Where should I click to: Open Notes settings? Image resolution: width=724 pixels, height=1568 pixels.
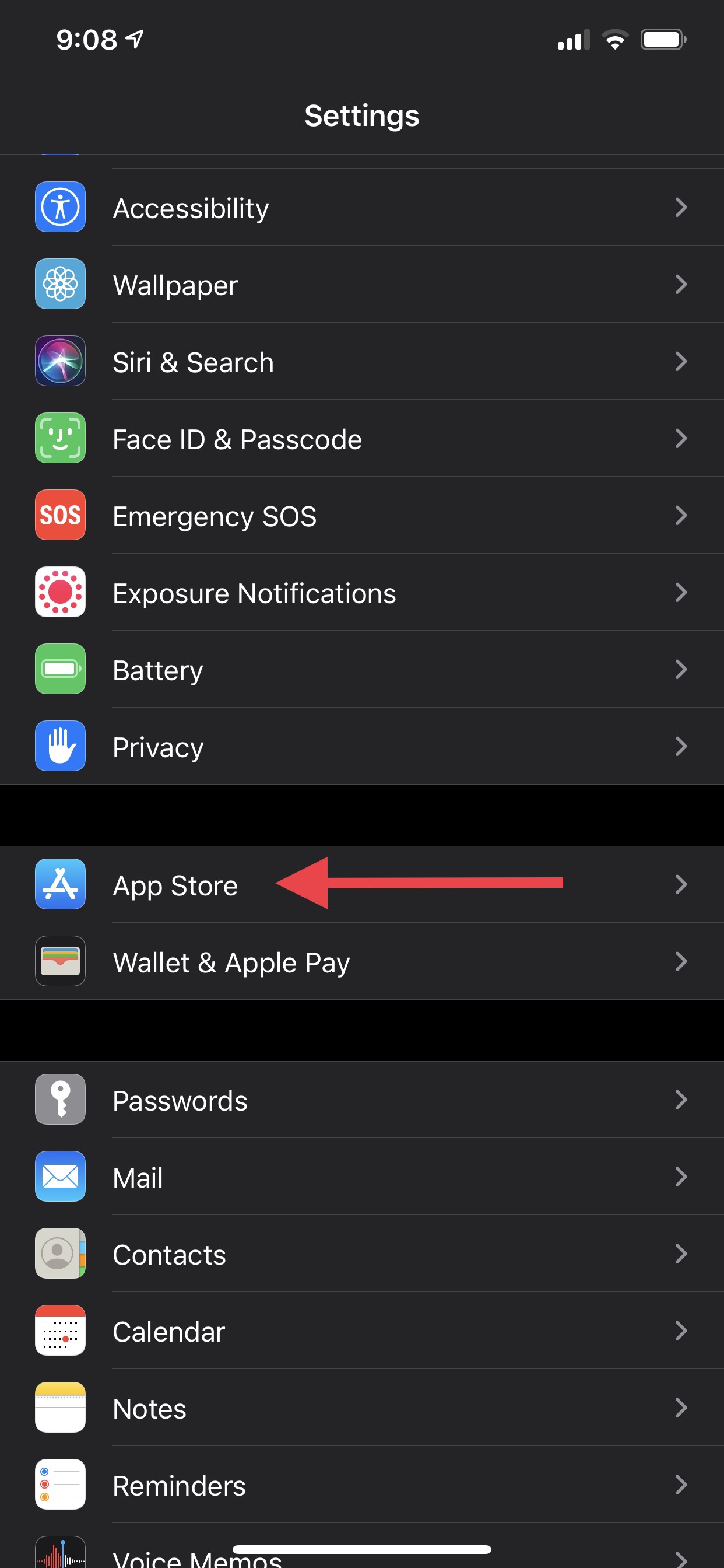[x=362, y=1408]
